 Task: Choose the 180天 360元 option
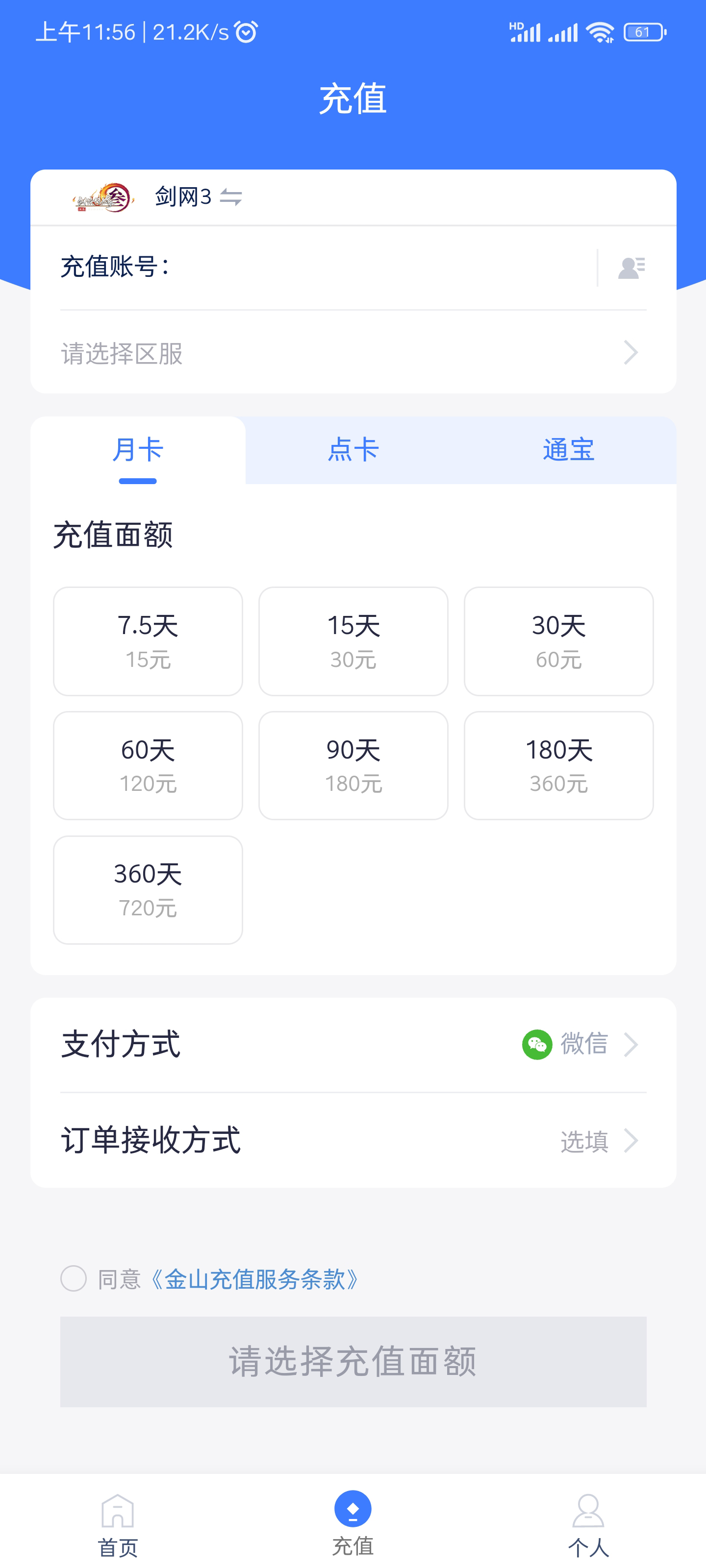point(558,766)
